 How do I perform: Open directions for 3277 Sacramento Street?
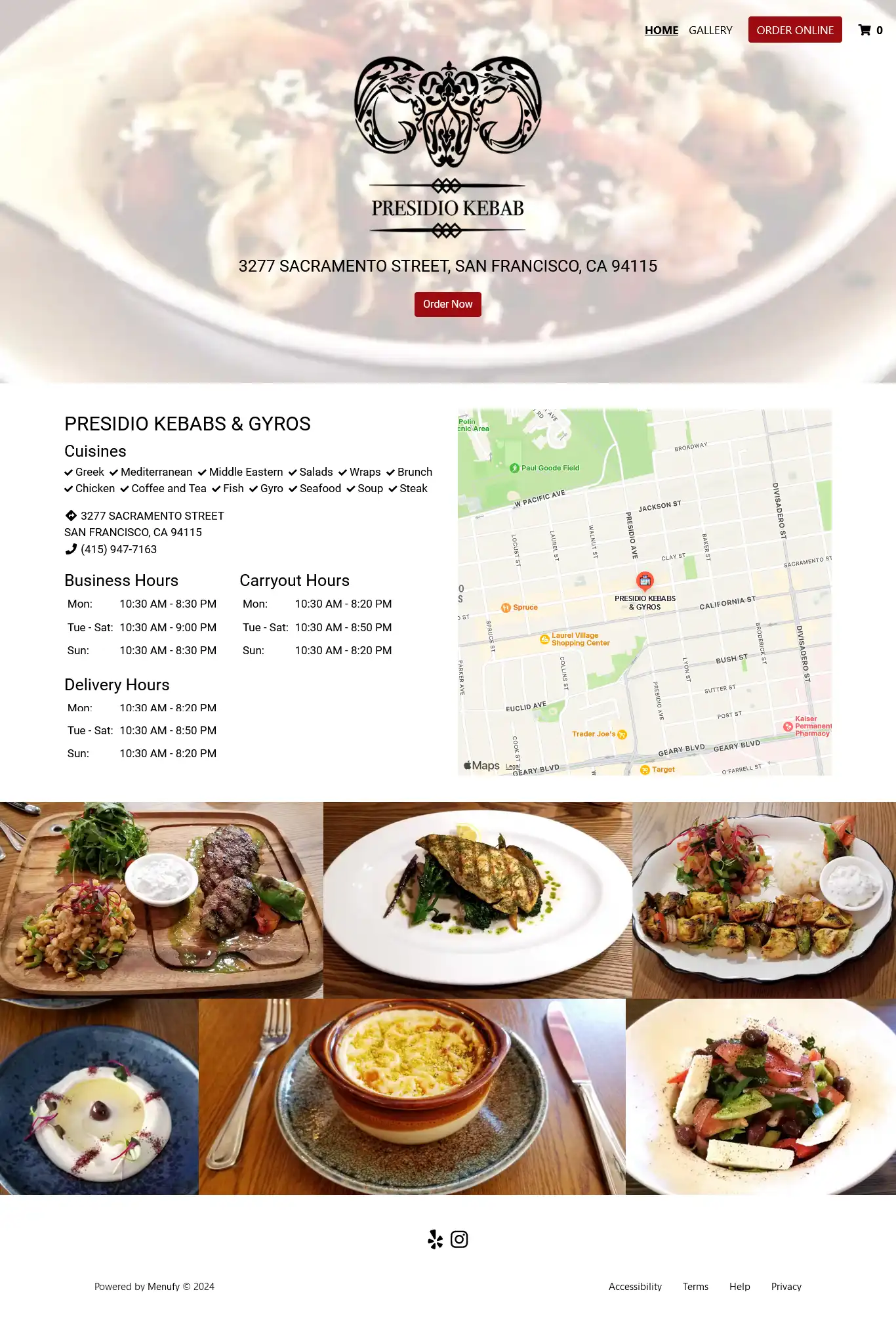[152, 516]
